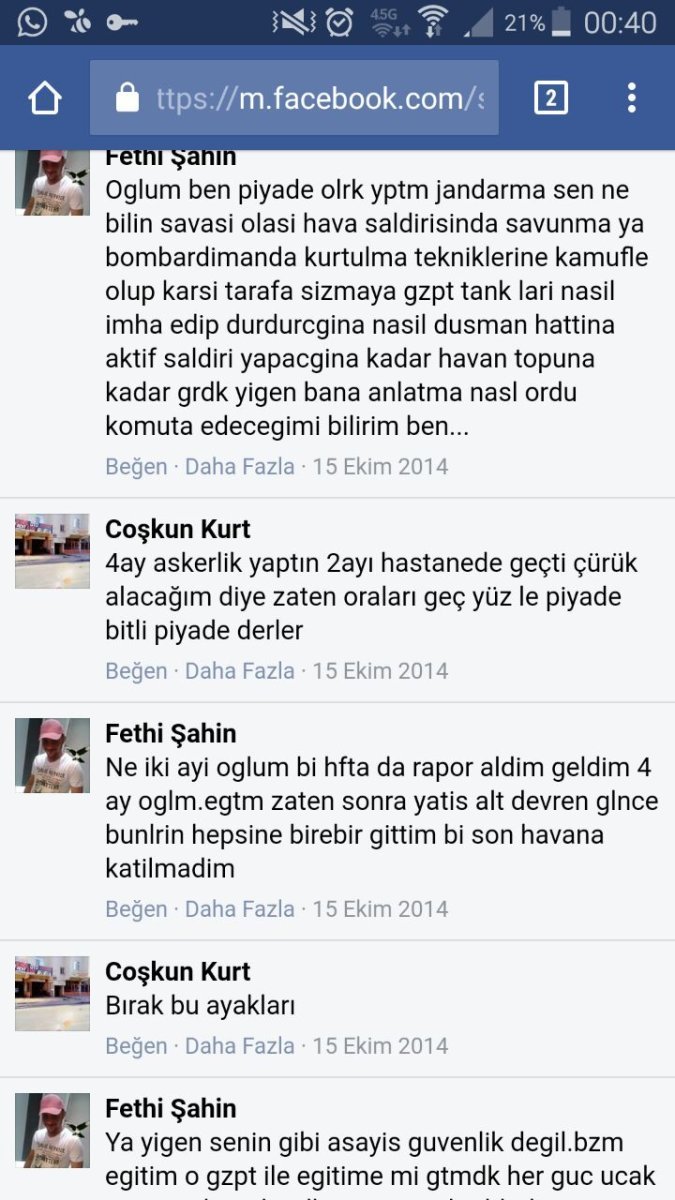
Task: Like the comment beginning "Ne iki ayi oglum"
Action: tap(136, 909)
